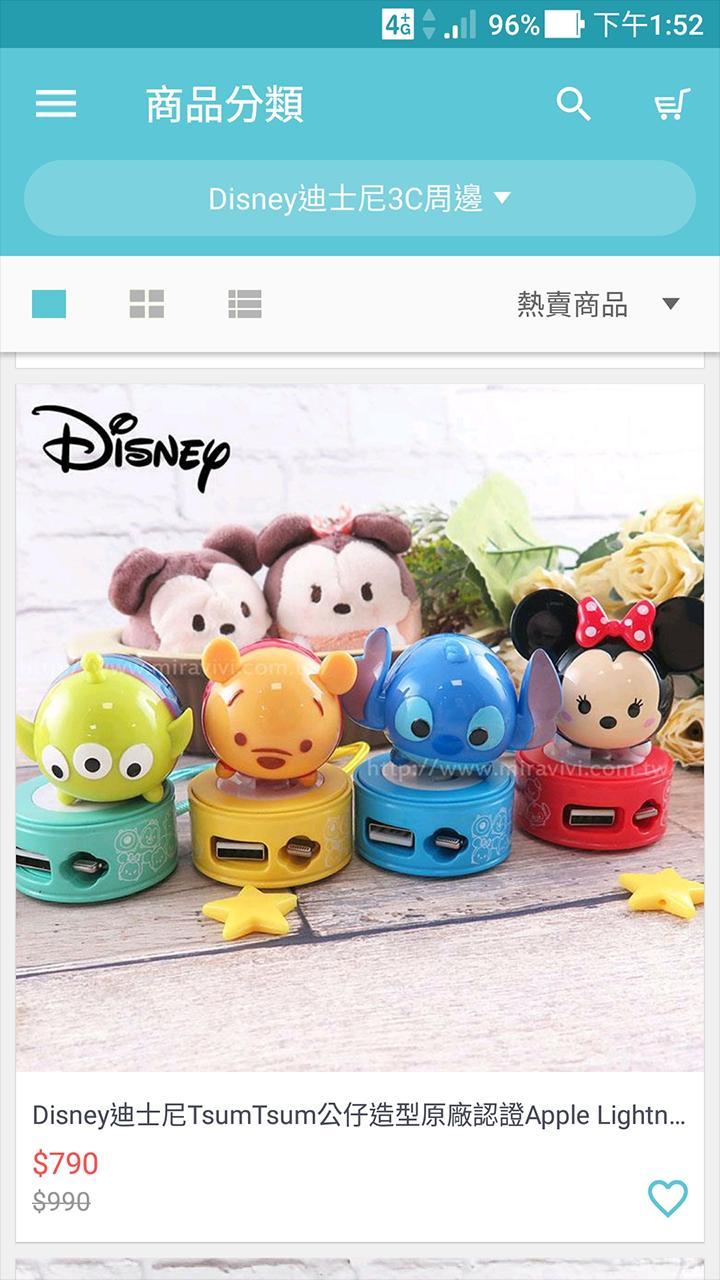Switch to single large card view
This screenshot has width=720, height=1280.
click(x=49, y=304)
